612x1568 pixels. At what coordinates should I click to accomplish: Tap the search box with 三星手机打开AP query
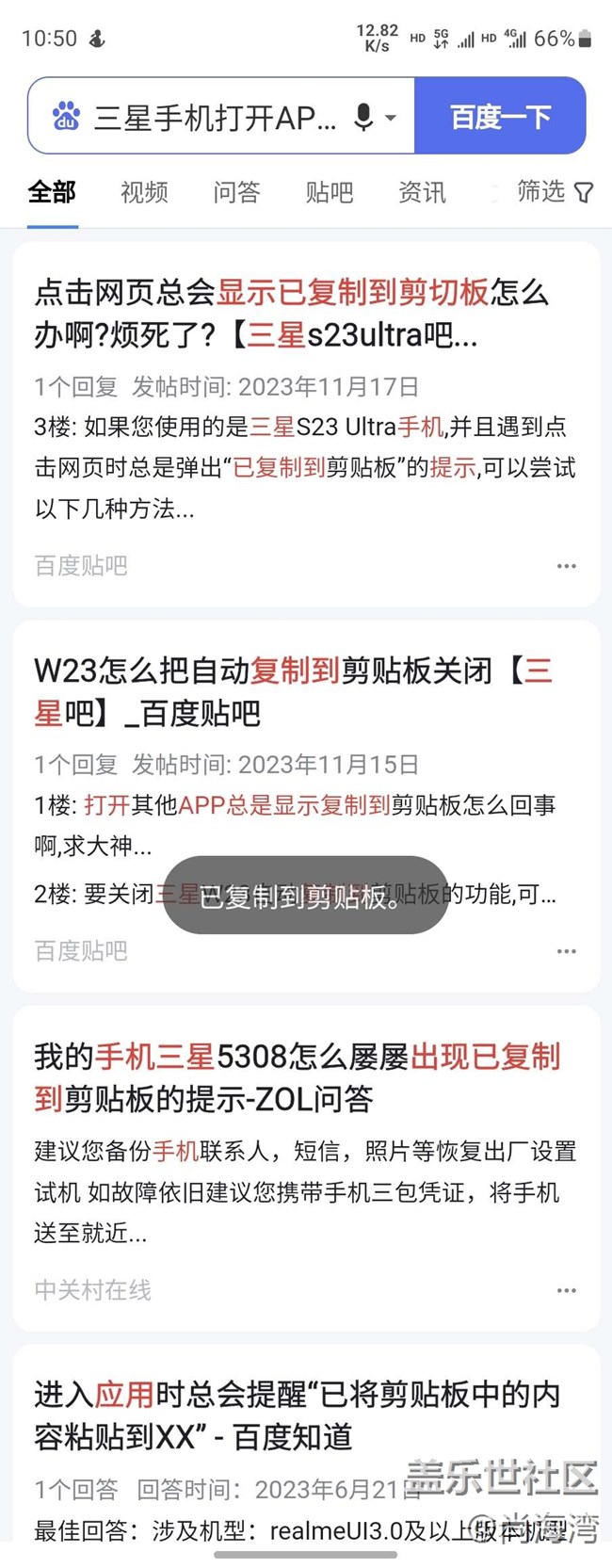215,117
